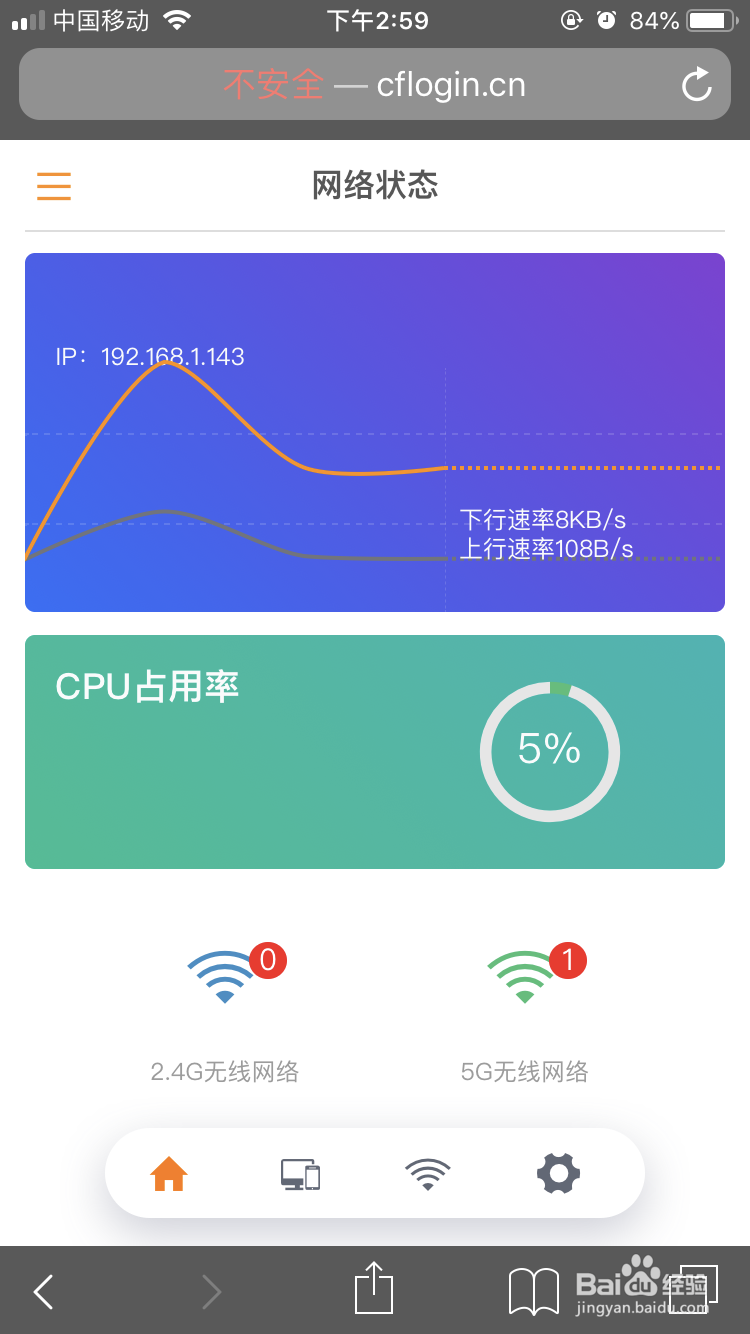The width and height of the screenshot is (750, 1334).
Task: Open the hamburger menu
Action: (53, 186)
